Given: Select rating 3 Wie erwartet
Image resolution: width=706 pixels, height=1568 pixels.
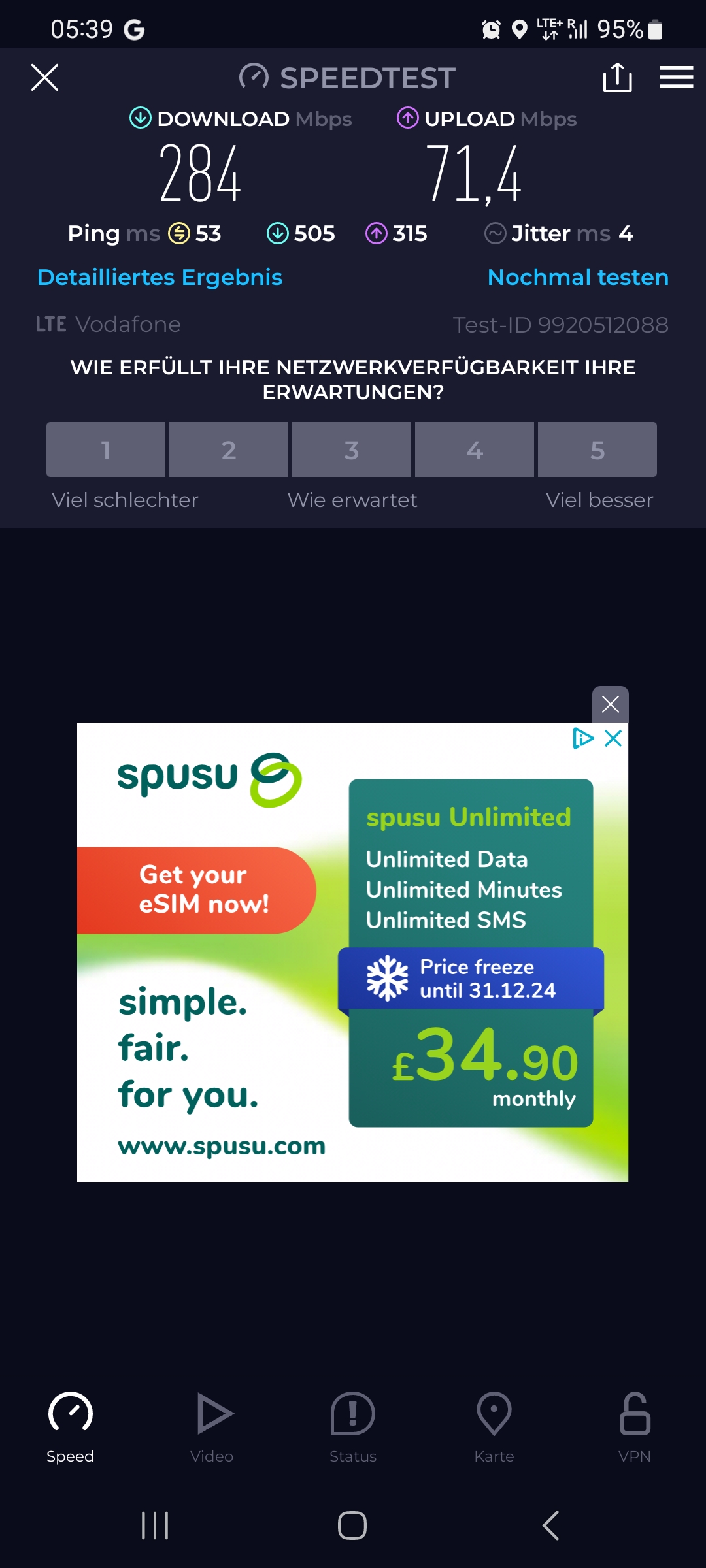Looking at the screenshot, I should coord(352,449).
